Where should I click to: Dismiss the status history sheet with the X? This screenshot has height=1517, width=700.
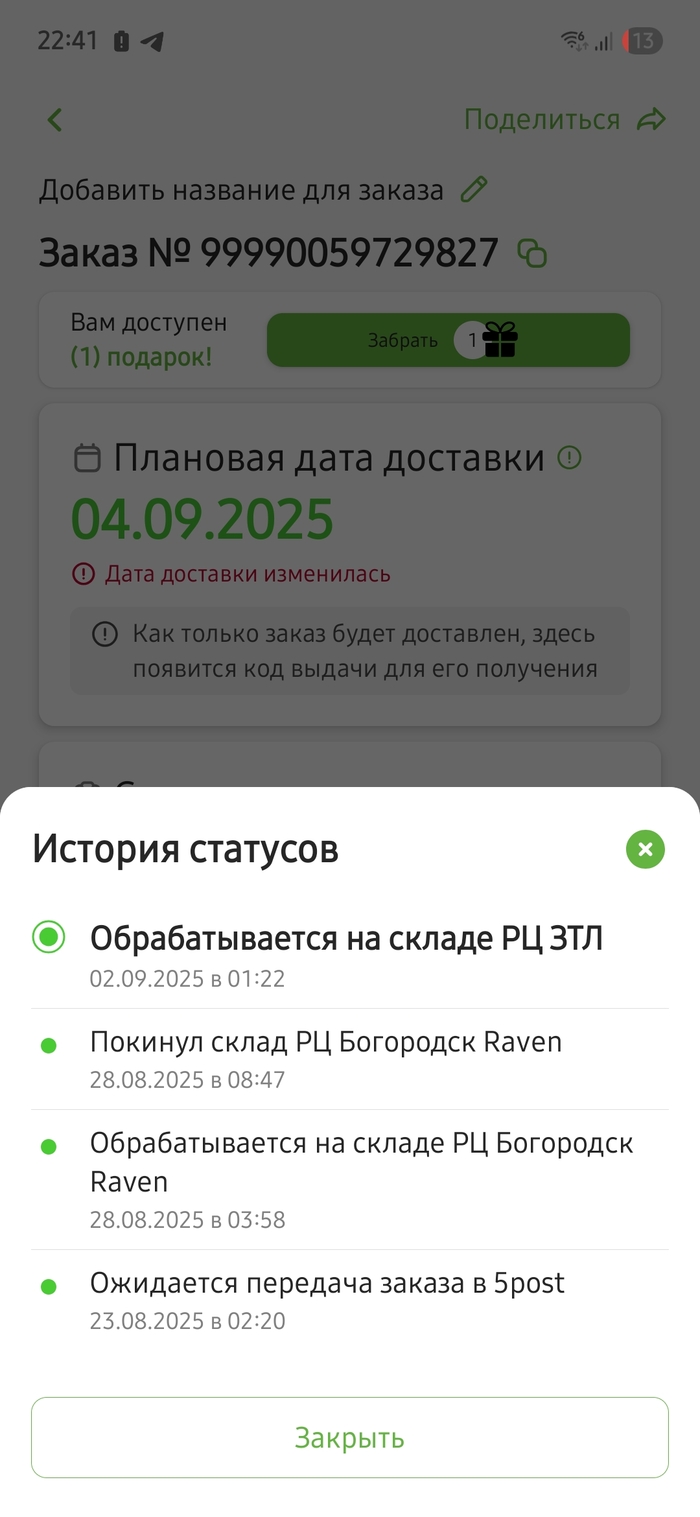[645, 850]
